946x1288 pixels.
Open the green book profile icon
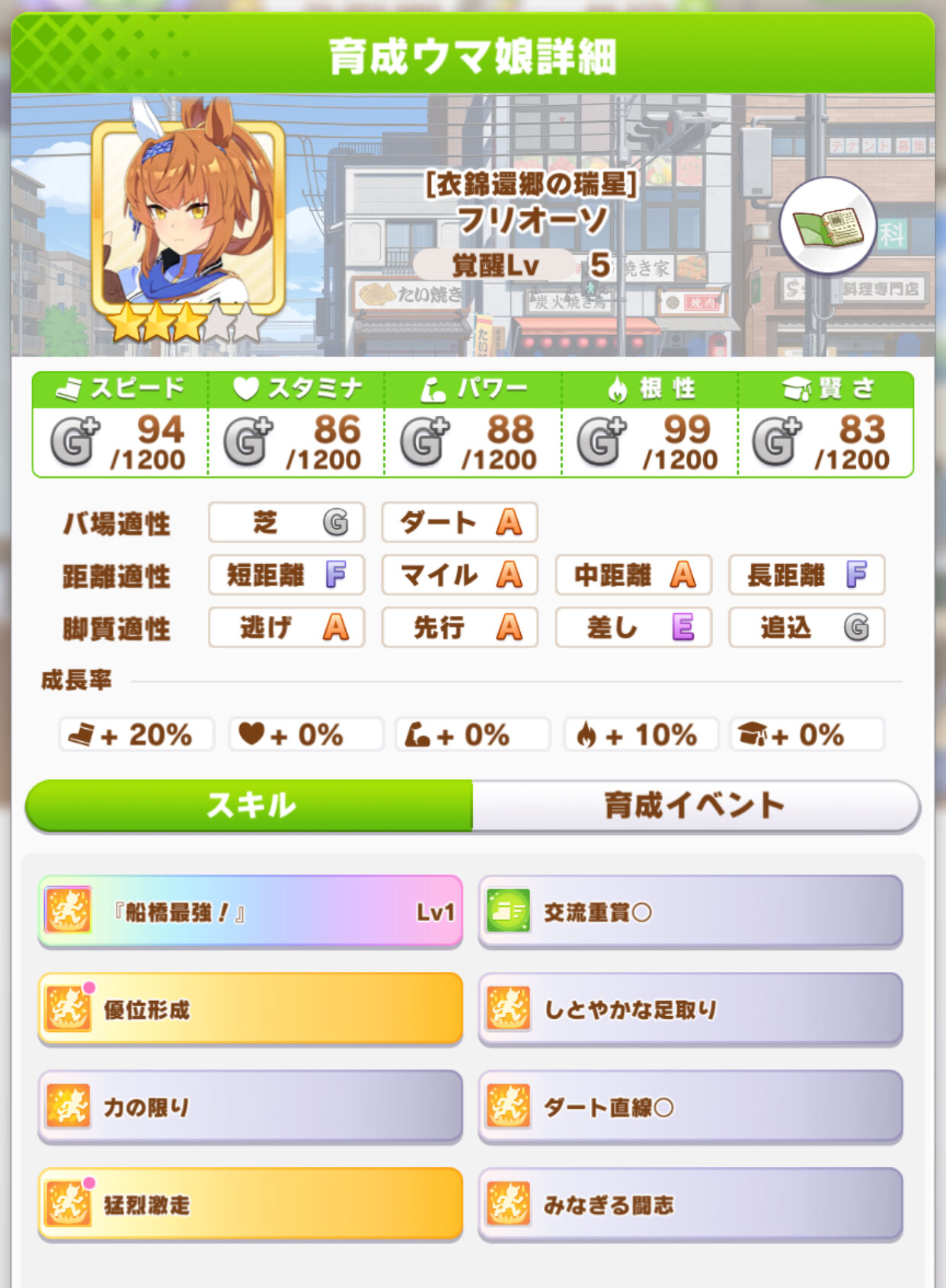click(x=827, y=226)
